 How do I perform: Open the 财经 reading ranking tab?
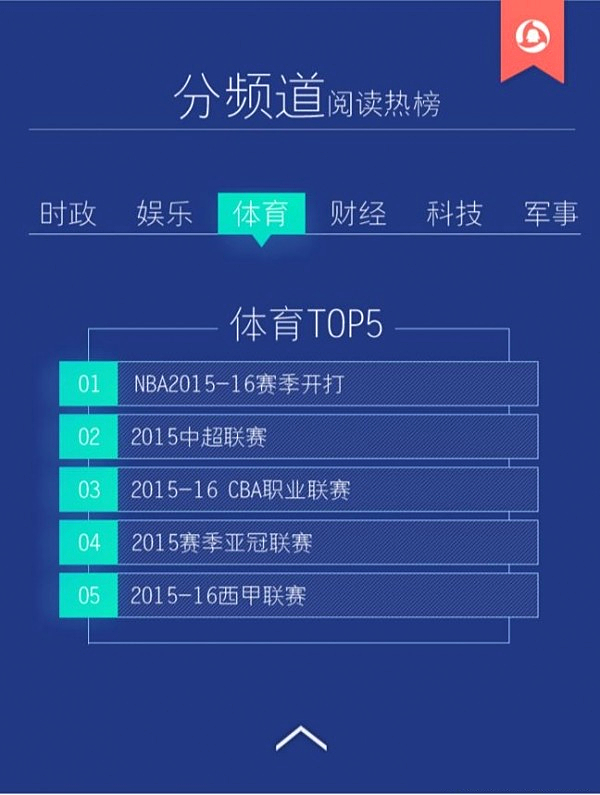click(358, 214)
